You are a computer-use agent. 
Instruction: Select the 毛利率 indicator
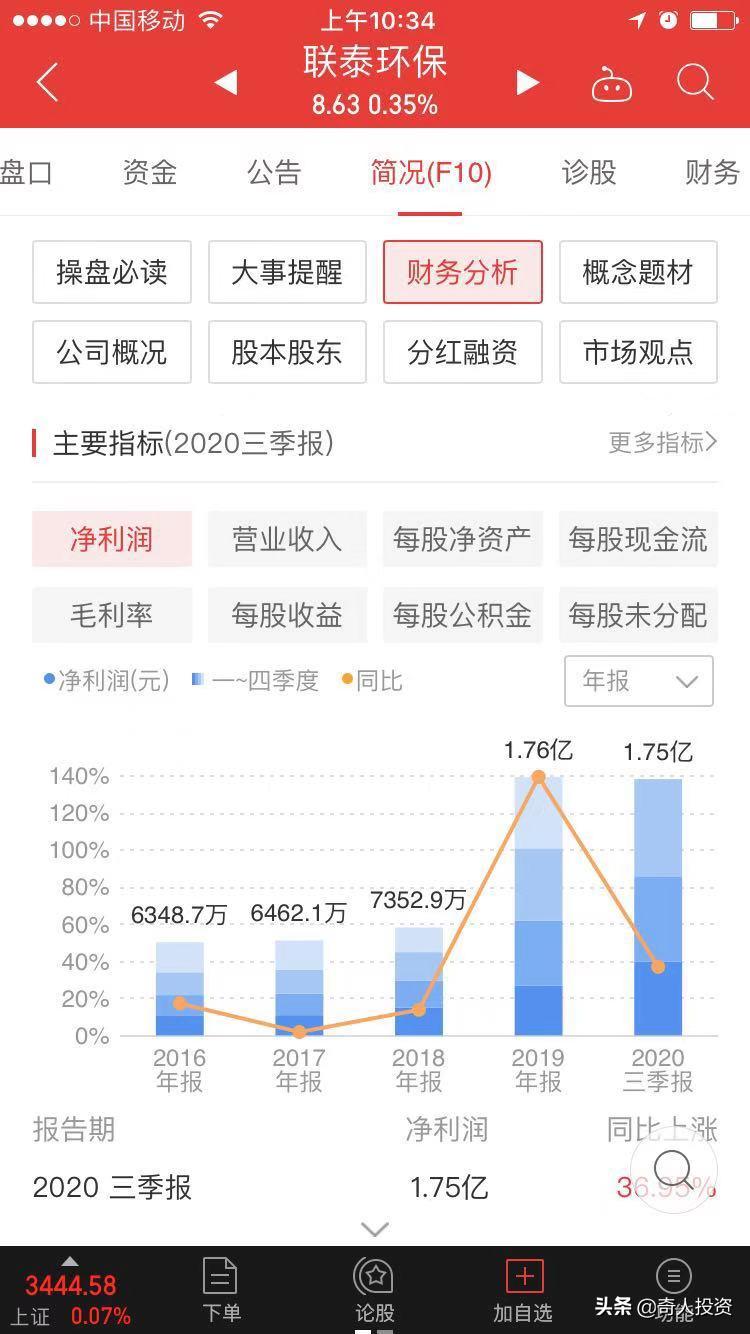111,616
